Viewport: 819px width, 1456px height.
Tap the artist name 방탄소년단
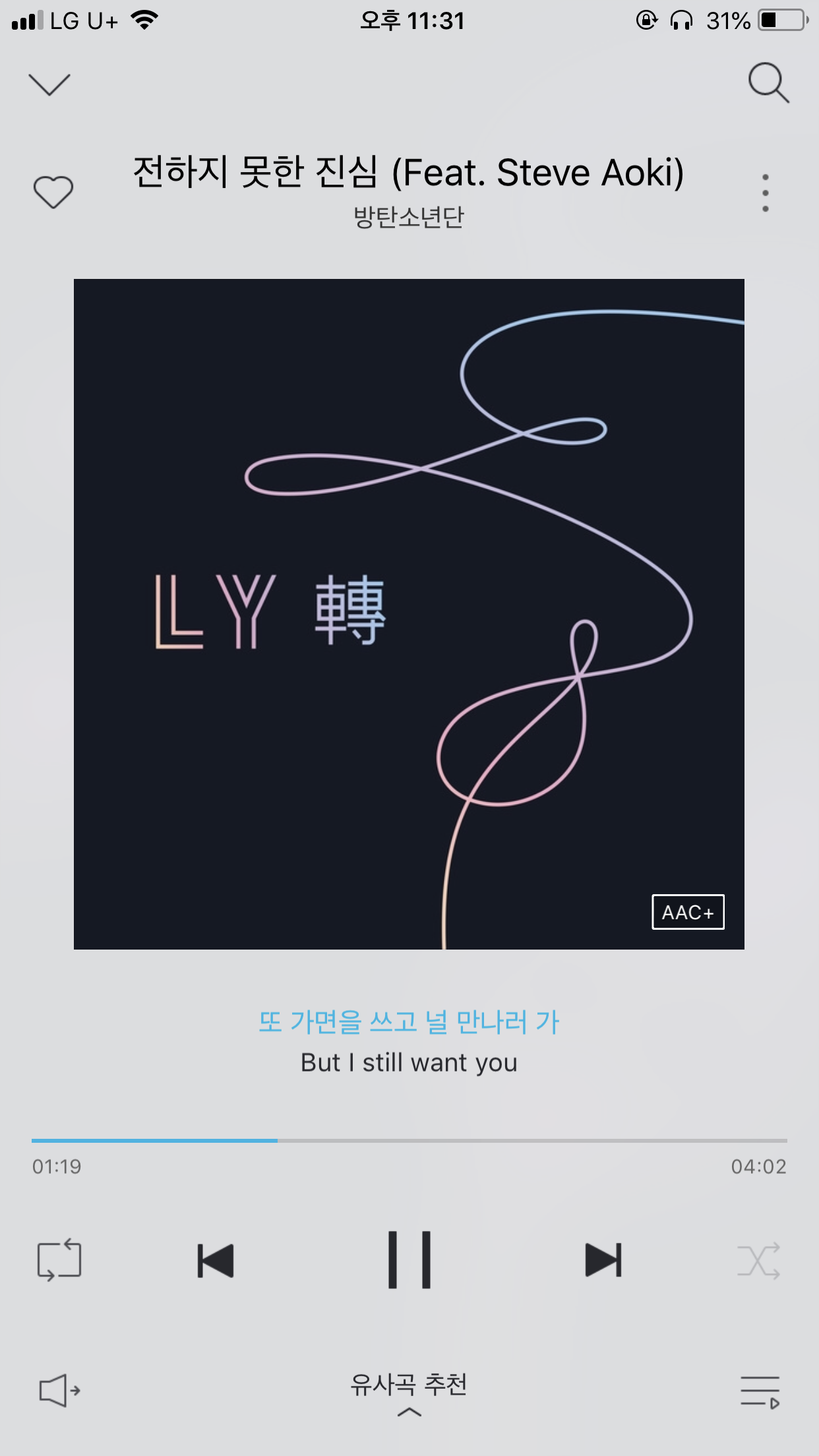(x=409, y=217)
